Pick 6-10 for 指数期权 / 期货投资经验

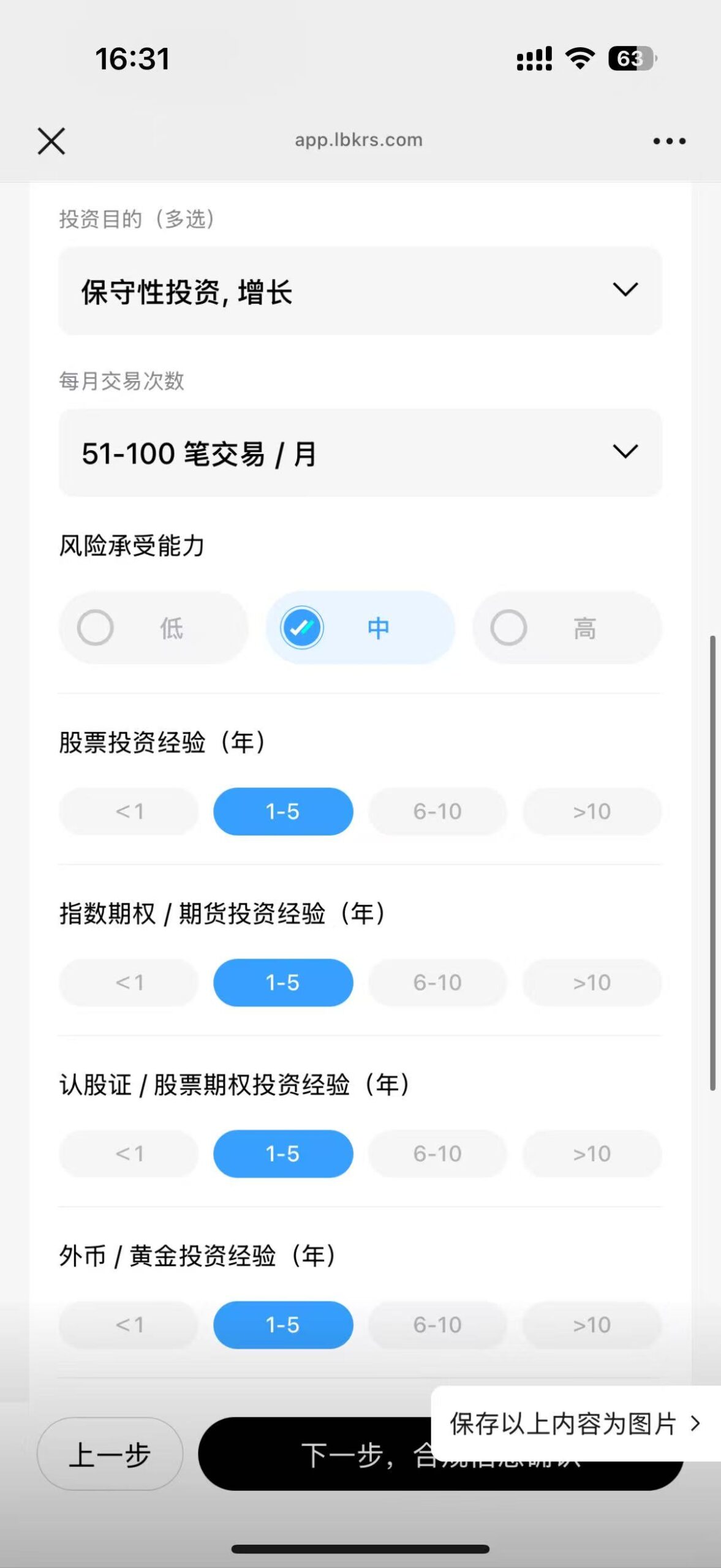coord(437,982)
